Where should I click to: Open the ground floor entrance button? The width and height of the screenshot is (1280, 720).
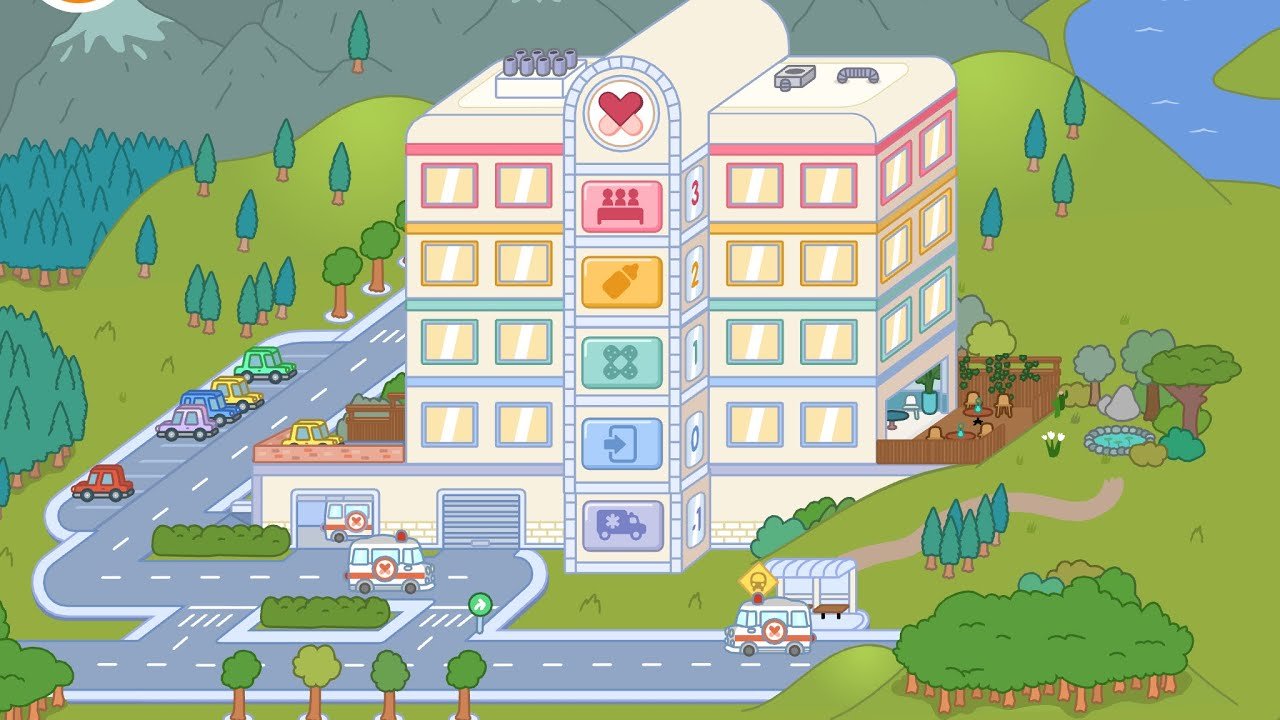622,443
